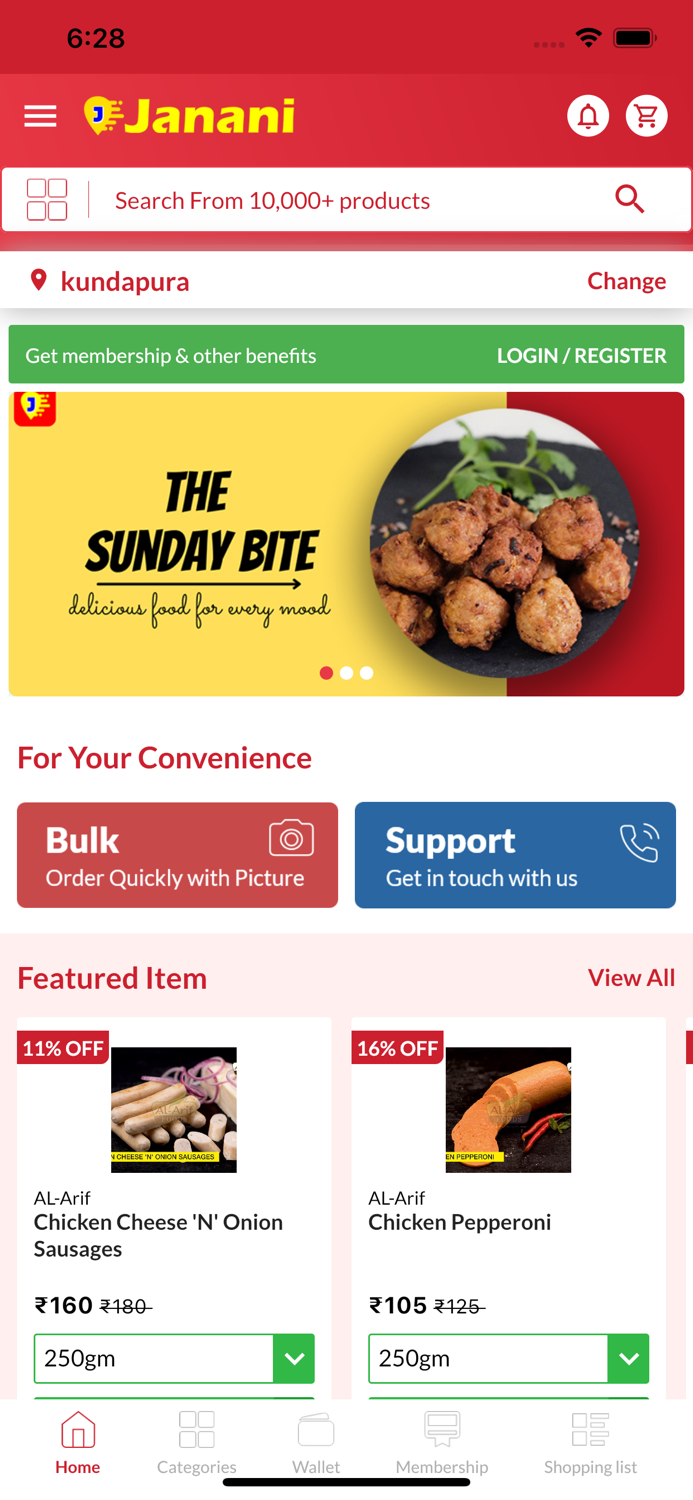The height and width of the screenshot is (1500, 693).
Task: Open The Sunday Bite banner
Action: pos(346,543)
